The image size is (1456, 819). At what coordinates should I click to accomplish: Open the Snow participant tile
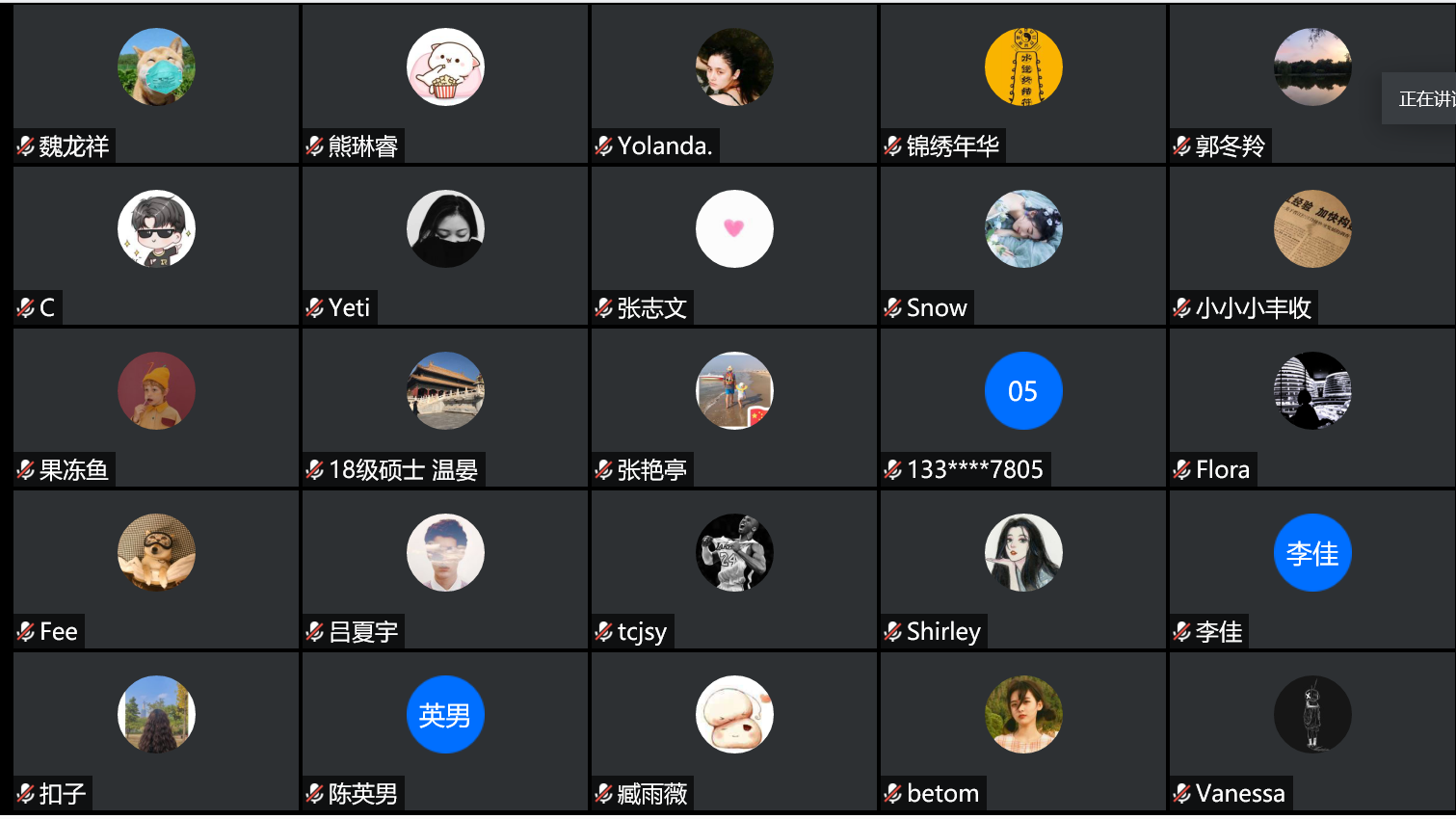tap(1023, 245)
